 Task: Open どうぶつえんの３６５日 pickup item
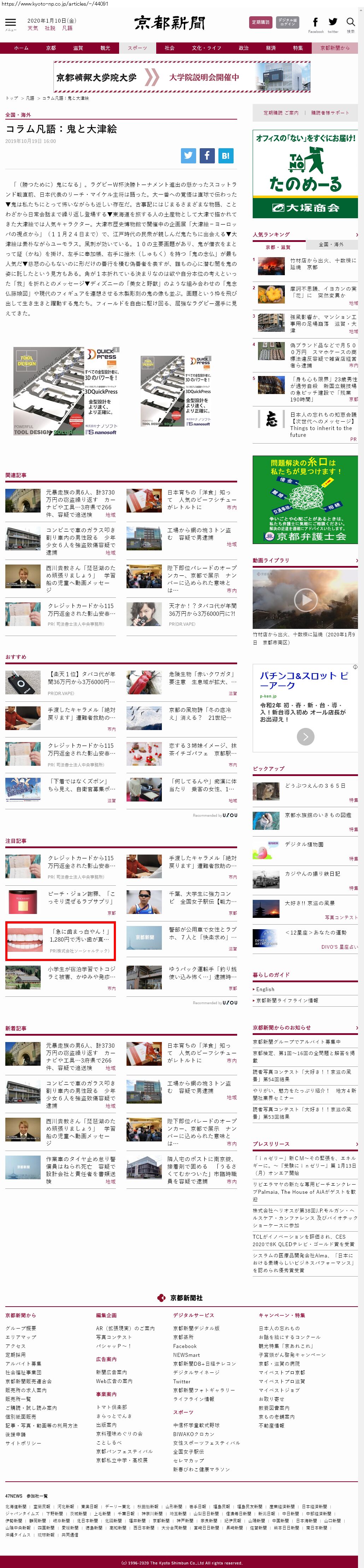pos(305,790)
